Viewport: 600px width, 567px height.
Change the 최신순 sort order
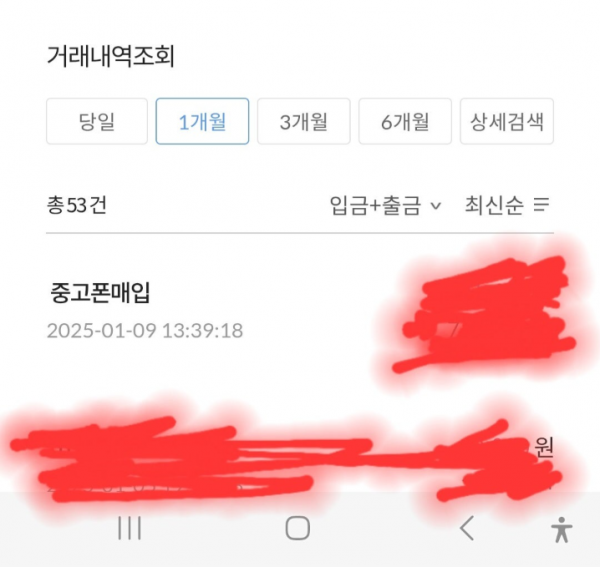pyautogui.click(x=507, y=205)
